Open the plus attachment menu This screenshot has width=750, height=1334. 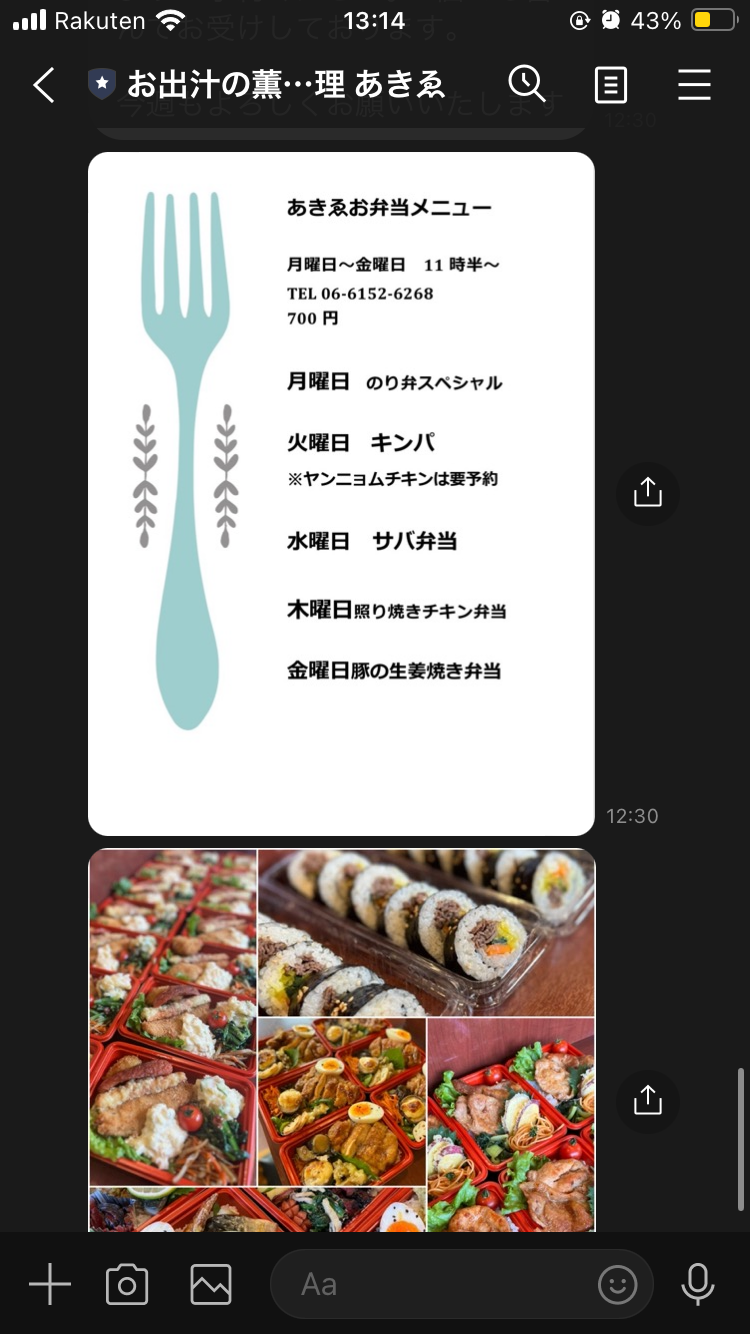coord(49,1284)
